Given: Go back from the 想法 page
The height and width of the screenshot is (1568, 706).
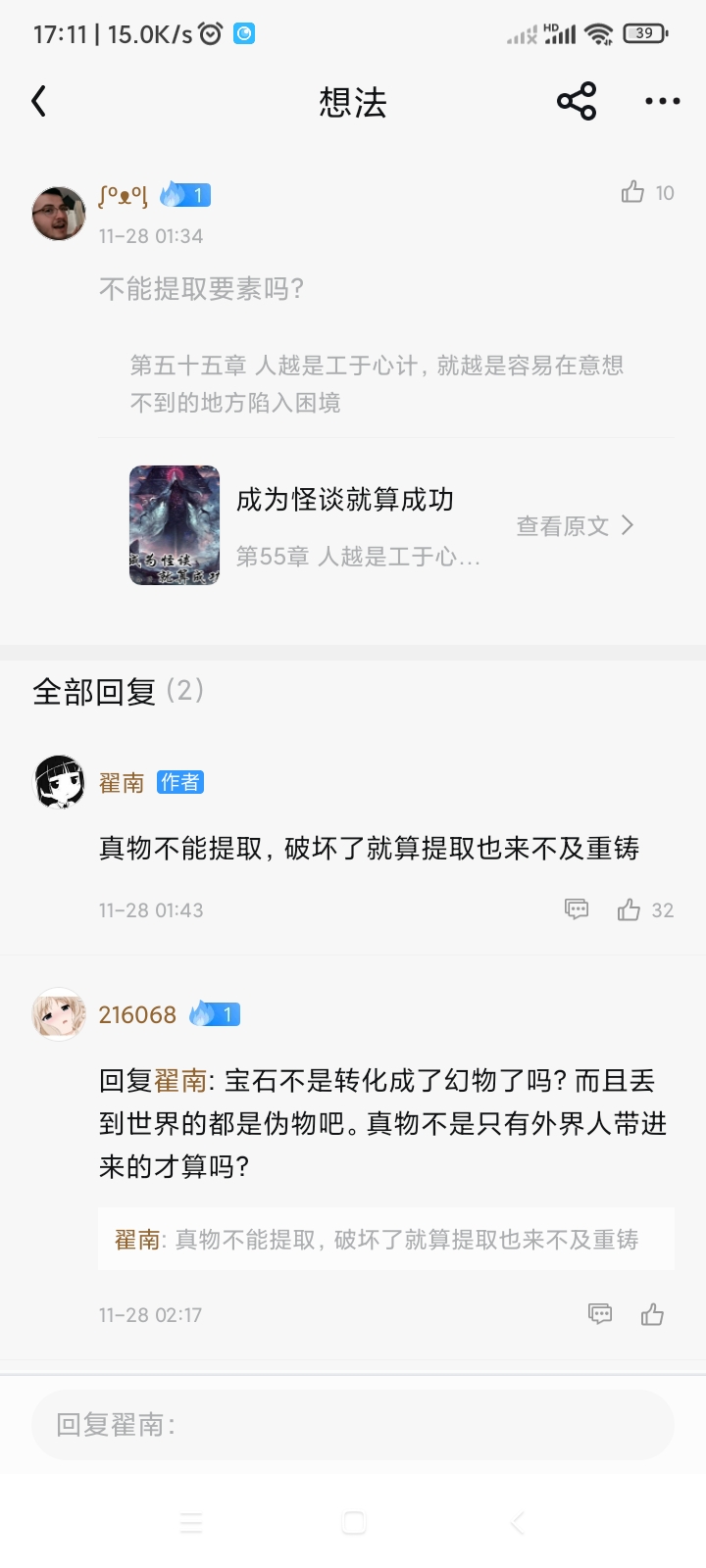Looking at the screenshot, I should coord(39,101).
